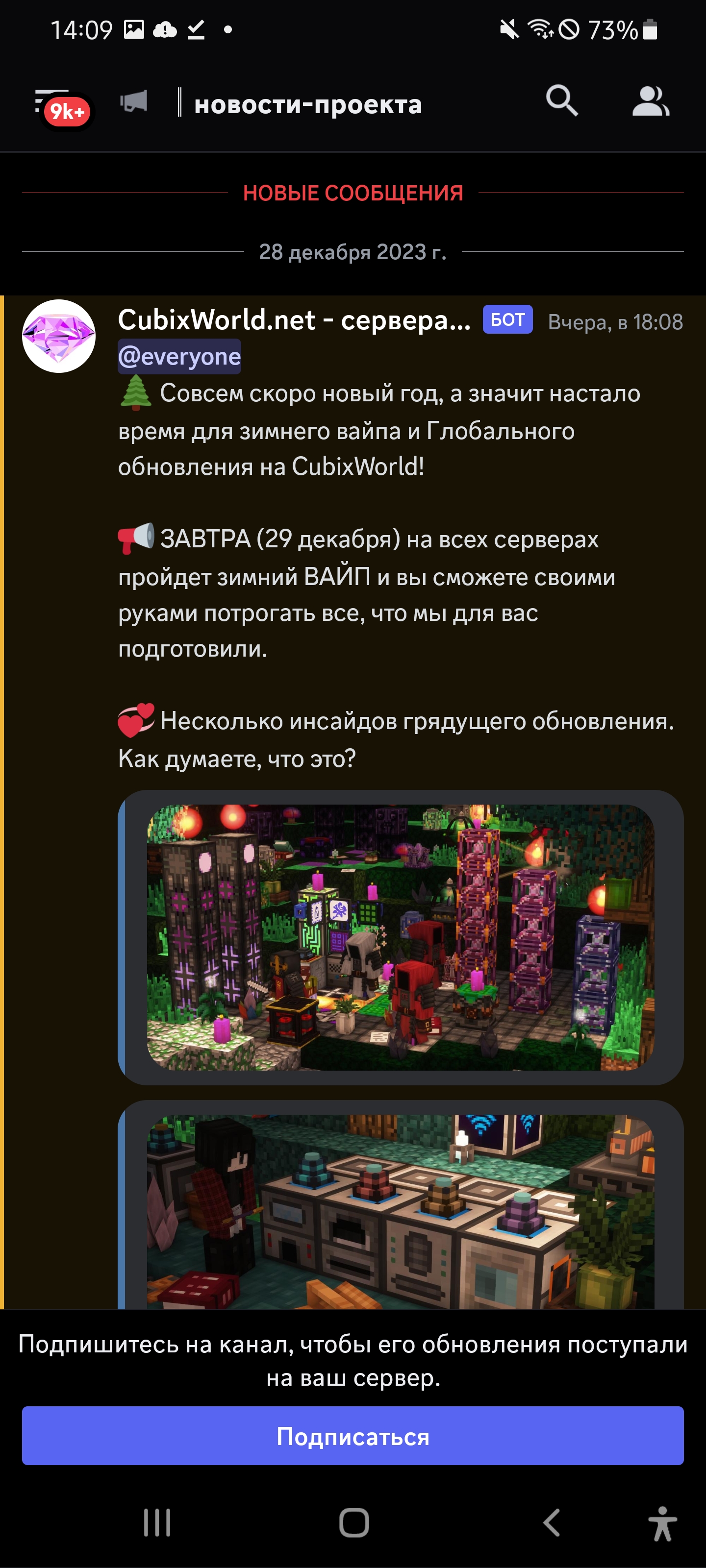The width and height of the screenshot is (706, 1568).
Task: Tap the @everyone mention
Action: 180,357
